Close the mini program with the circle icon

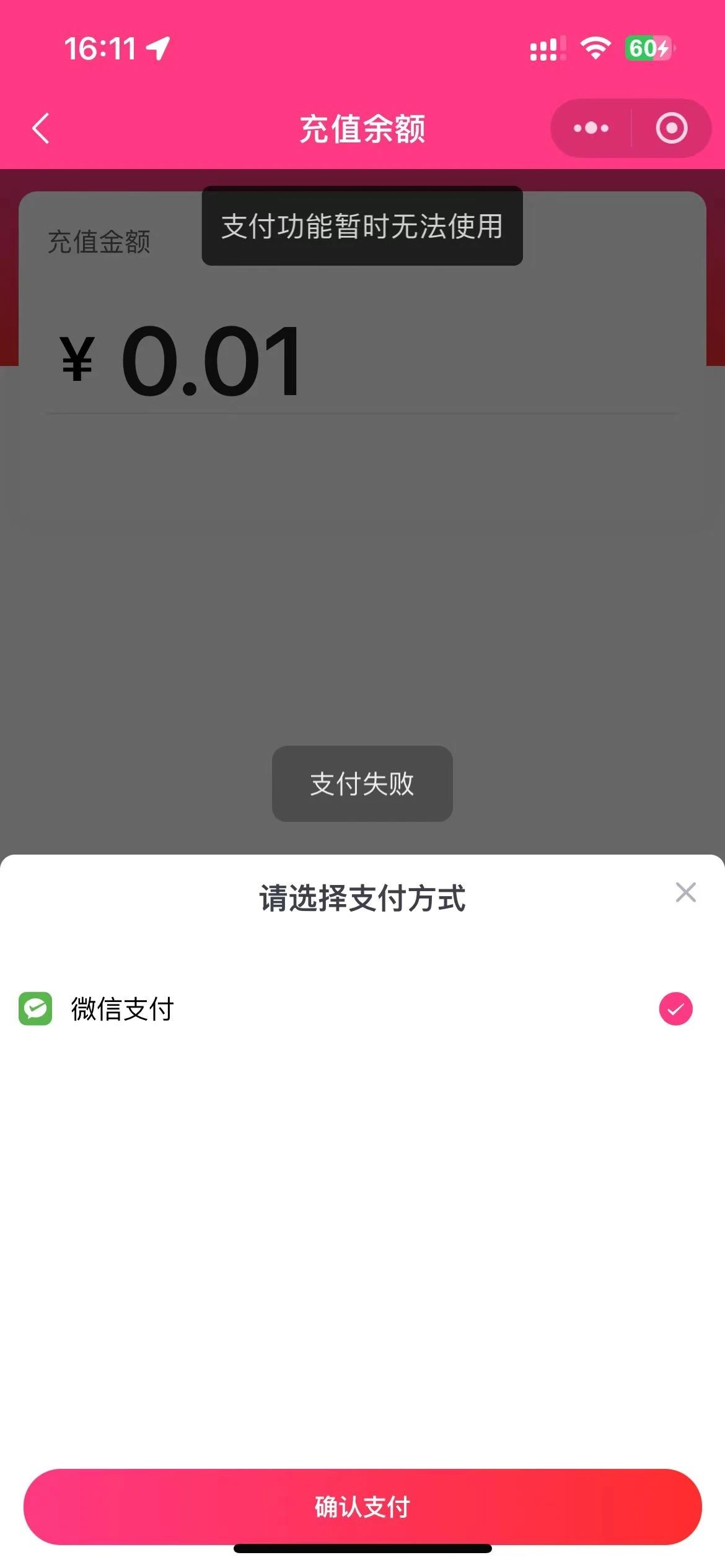pos(672,128)
